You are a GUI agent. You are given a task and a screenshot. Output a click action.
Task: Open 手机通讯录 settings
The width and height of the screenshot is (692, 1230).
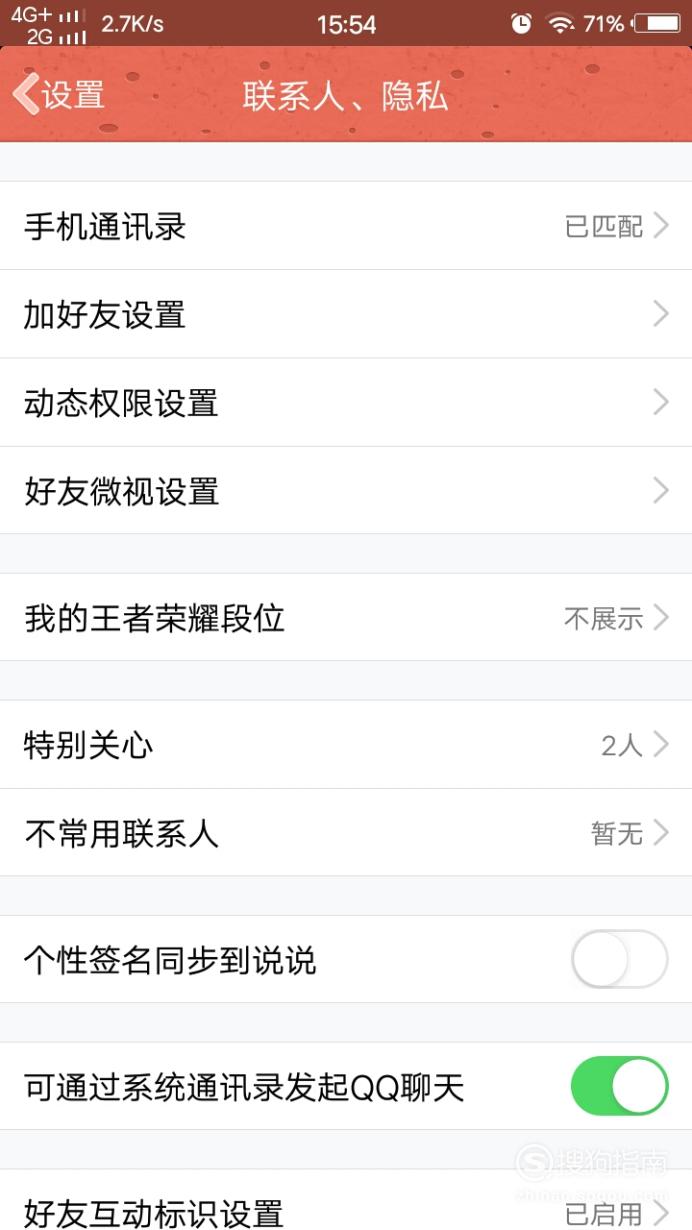tap(346, 226)
